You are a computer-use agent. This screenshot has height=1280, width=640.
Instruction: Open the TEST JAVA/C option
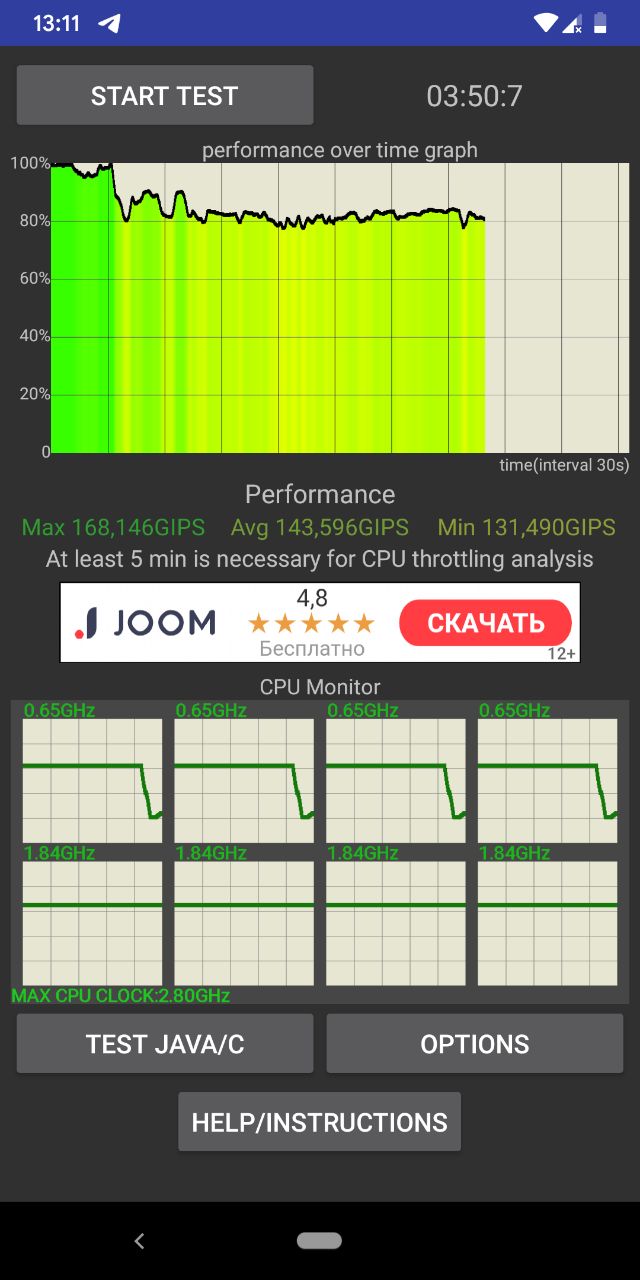tap(165, 1044)
